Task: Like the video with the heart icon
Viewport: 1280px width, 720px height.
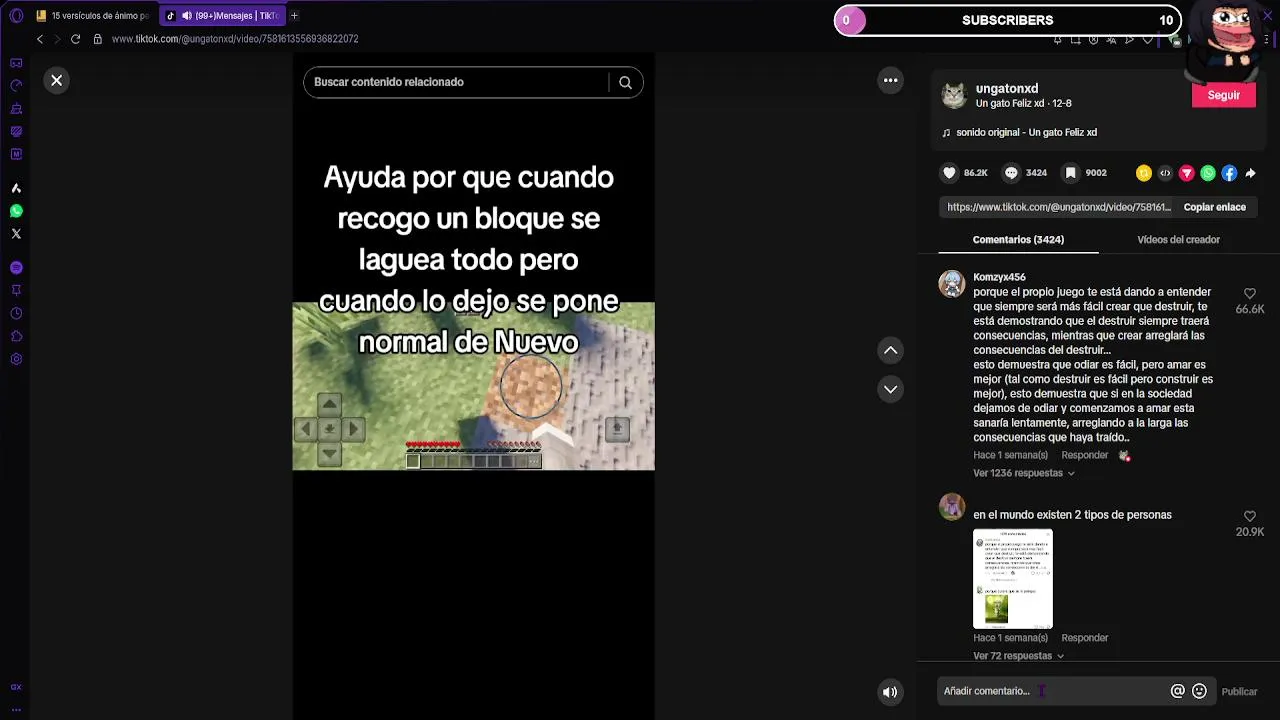Action: tap(949, 173)
